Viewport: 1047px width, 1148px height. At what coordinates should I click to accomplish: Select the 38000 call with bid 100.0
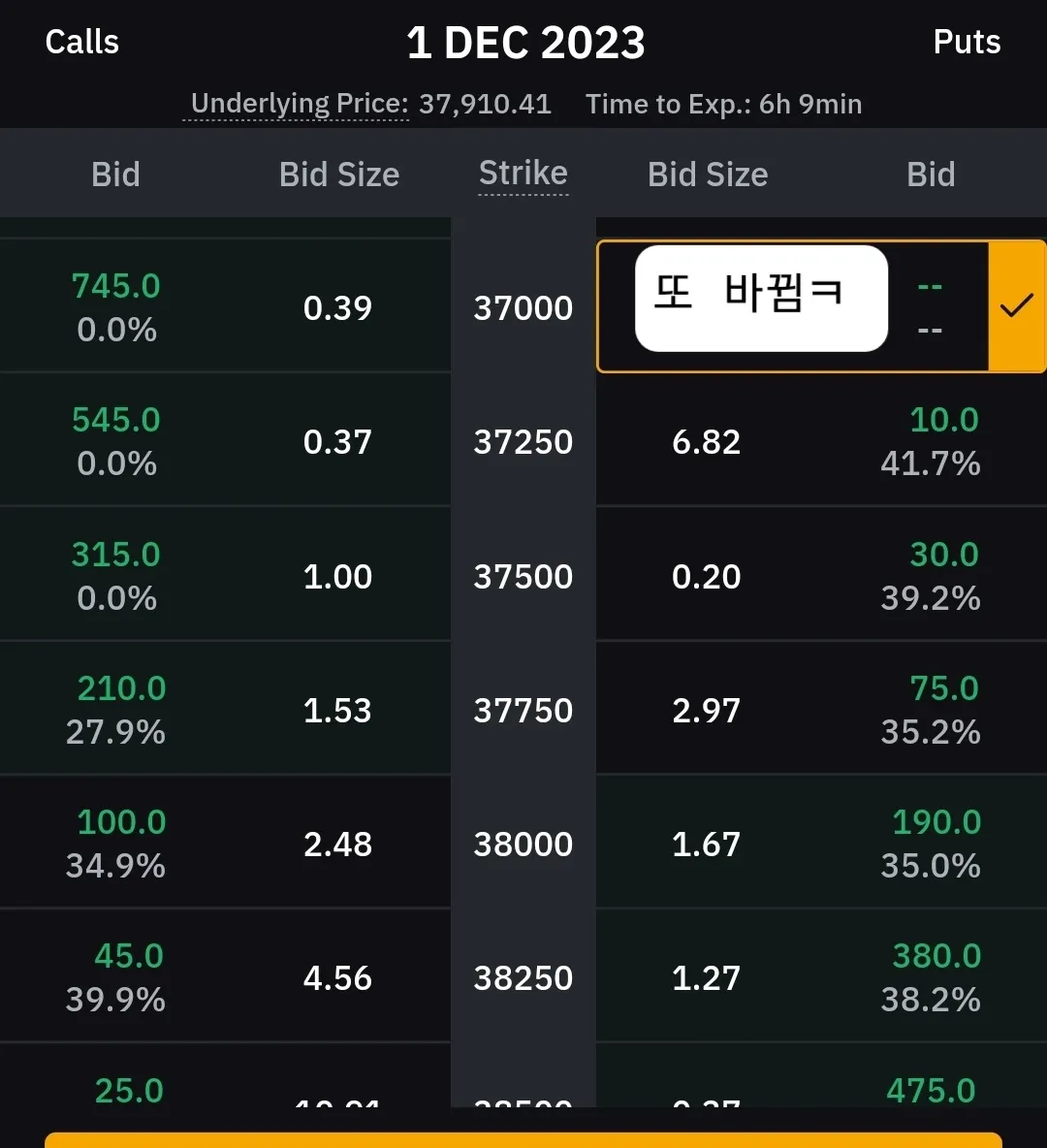pos(225,844)
